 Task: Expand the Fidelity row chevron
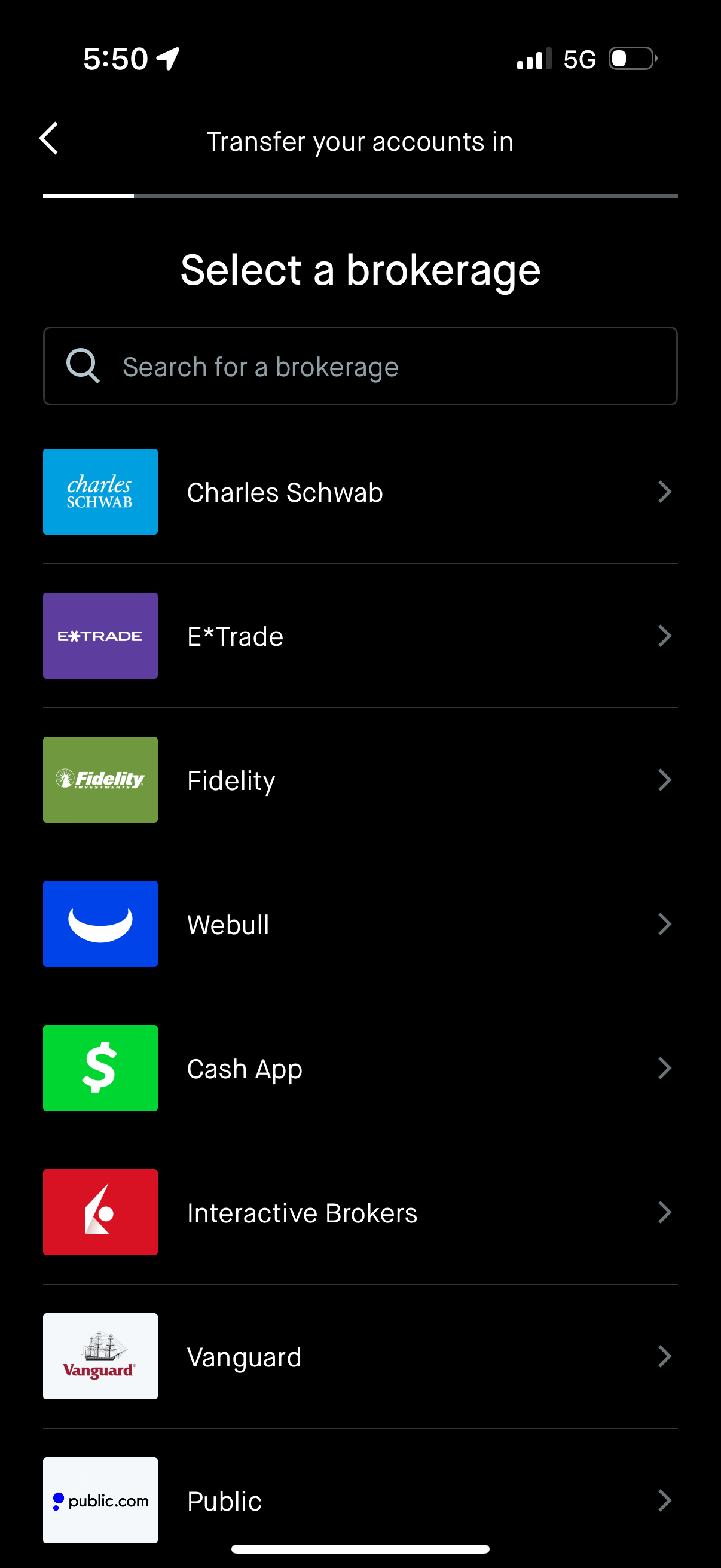coord(665,780)
